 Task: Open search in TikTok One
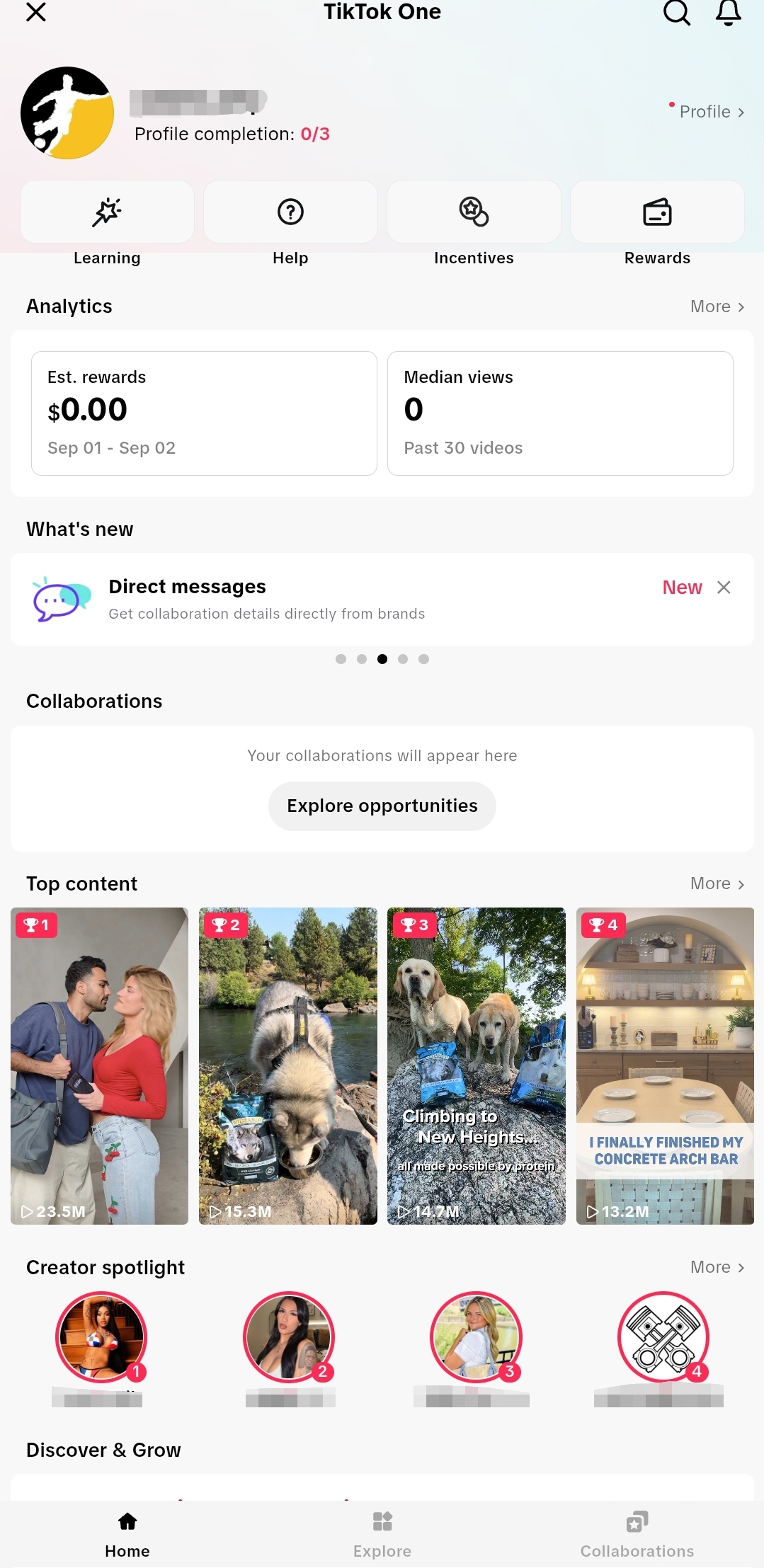(x=676, y=12)
